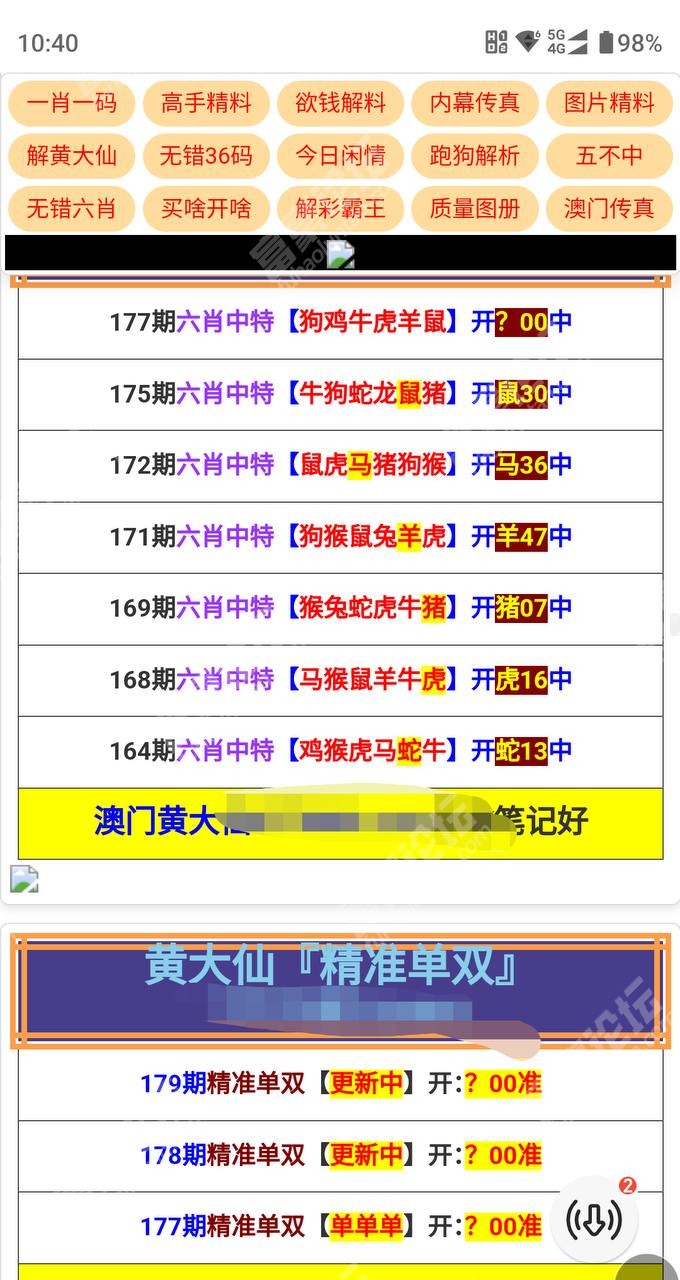The width and height of the screenshot is (680, 1280).
Task: Tap the floating download button with badge
Action: [594, 1219]
